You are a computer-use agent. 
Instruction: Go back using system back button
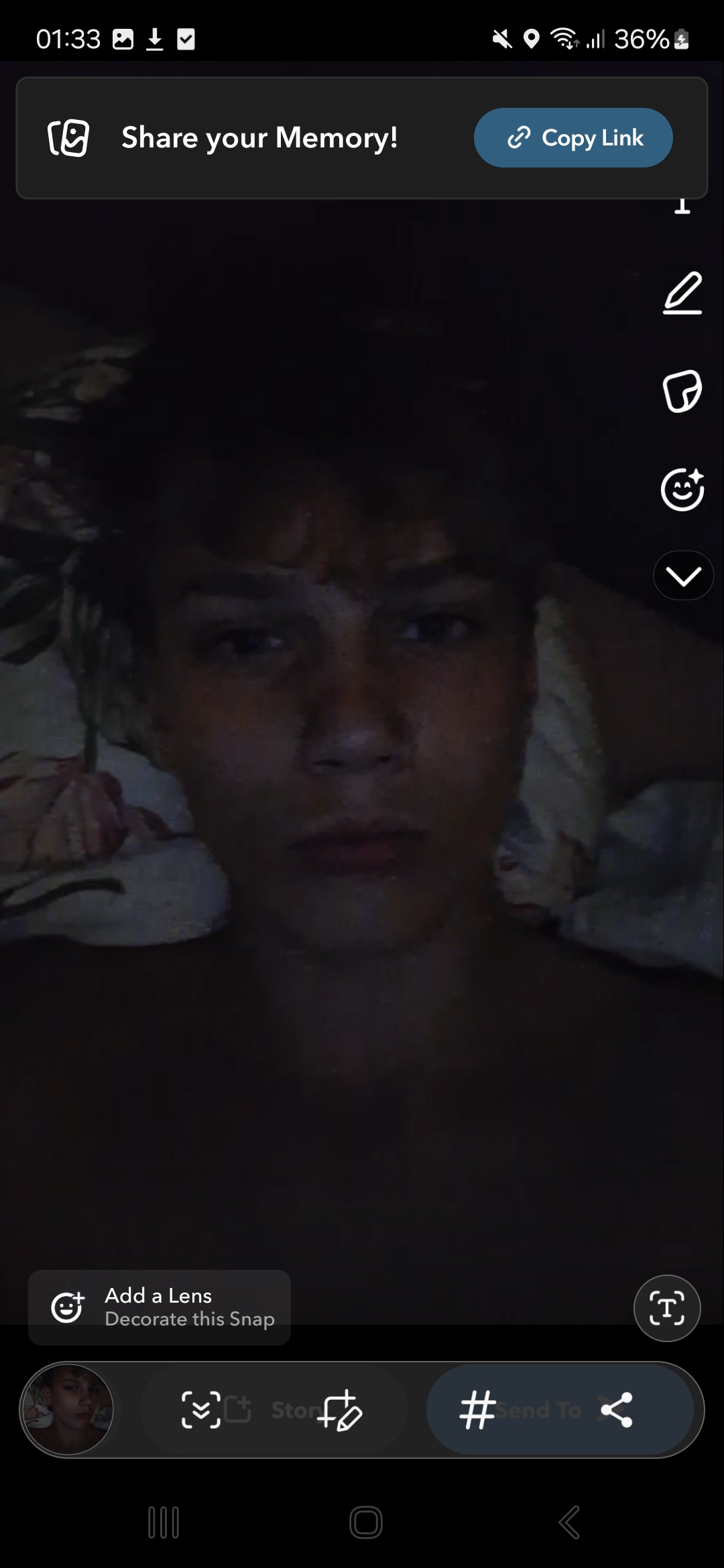pyautogui.click(x=569, y=1522)
